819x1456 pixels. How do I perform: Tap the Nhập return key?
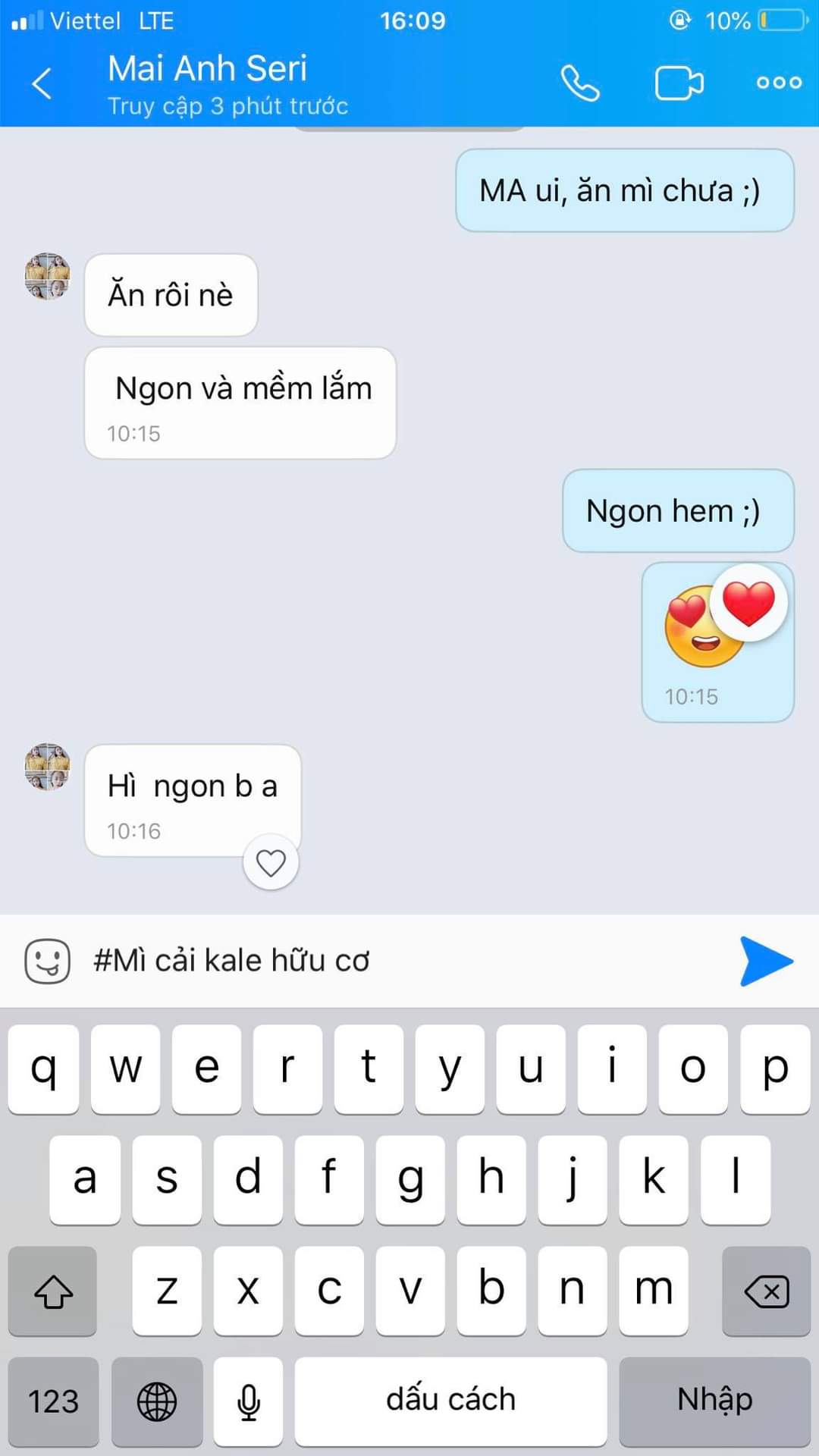click(714, 1401)
